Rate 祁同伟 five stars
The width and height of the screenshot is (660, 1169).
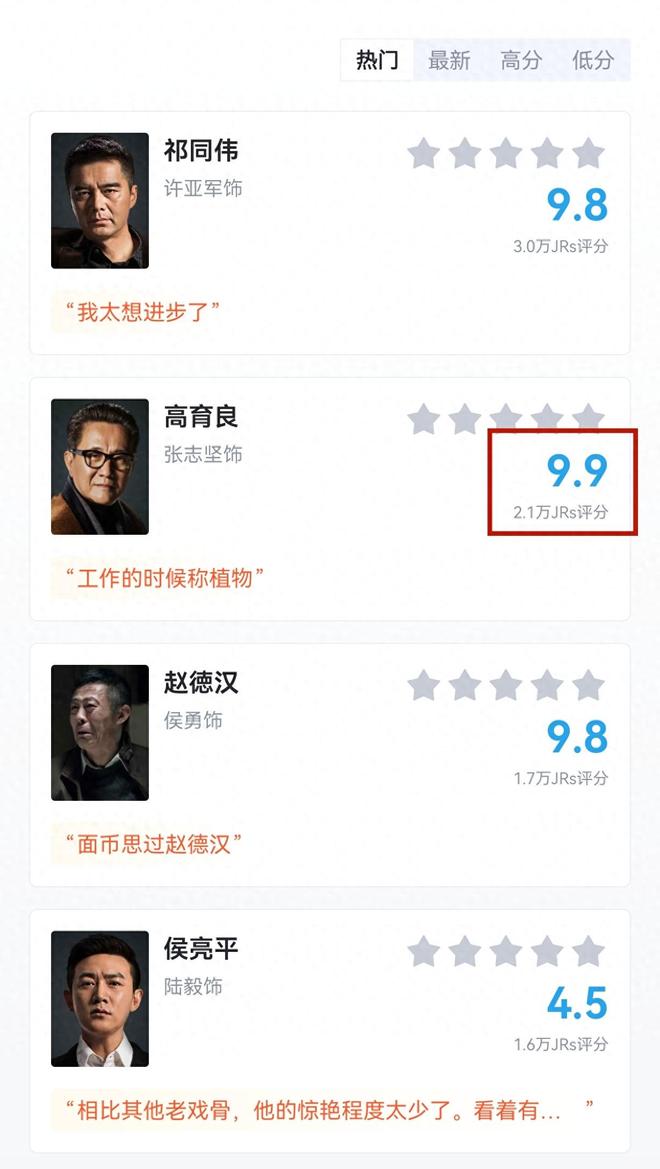pos(589,154)
